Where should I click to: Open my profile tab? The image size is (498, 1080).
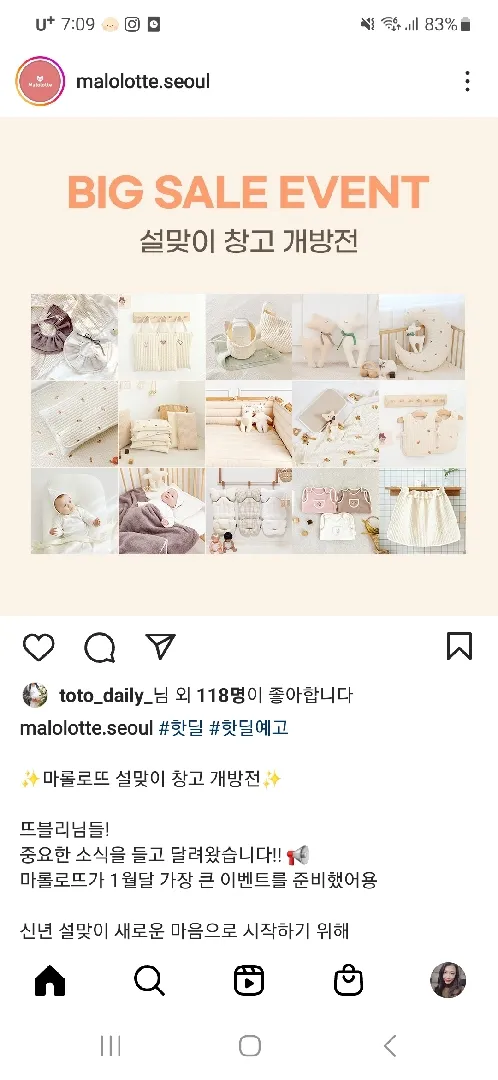click(448, 980)
